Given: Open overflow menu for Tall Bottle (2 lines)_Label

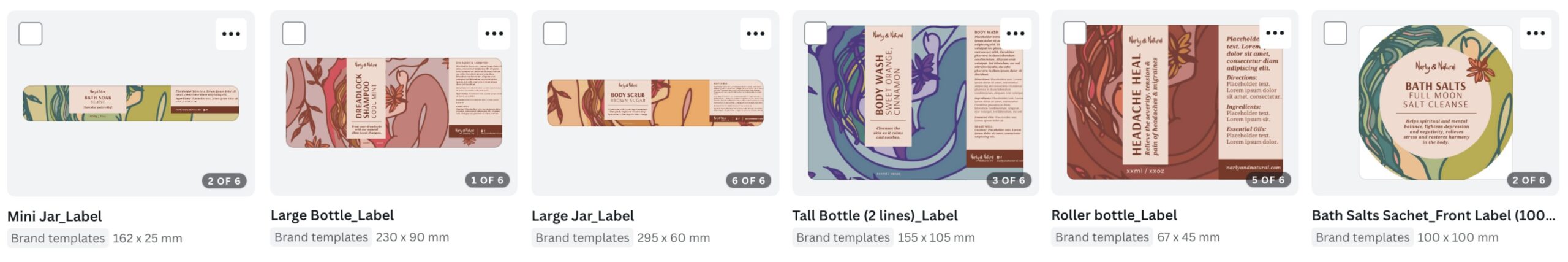Looking at the screenshot, I should click(1015, 33).
